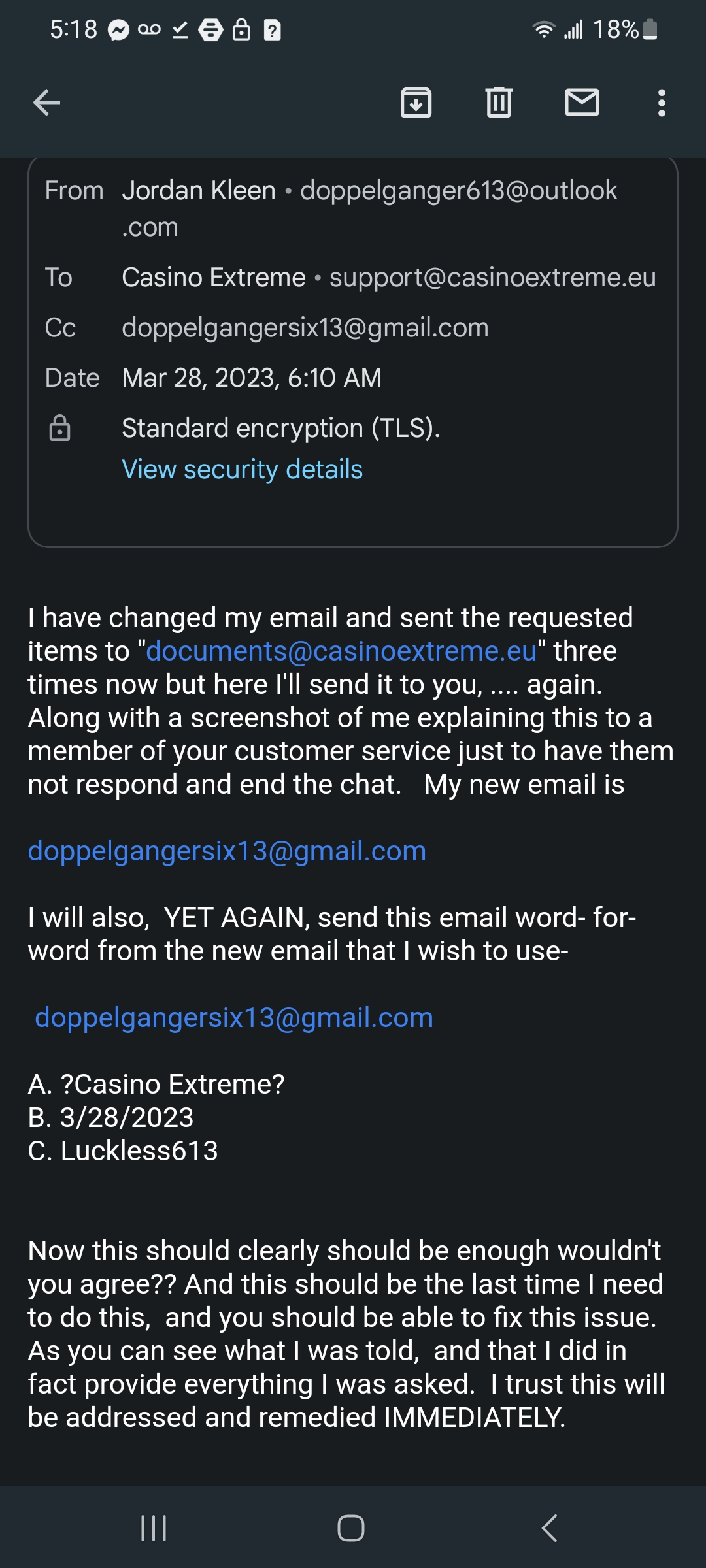Screen dimensions: 706x1568
Task: Archive this email
Action: (416, 103)
